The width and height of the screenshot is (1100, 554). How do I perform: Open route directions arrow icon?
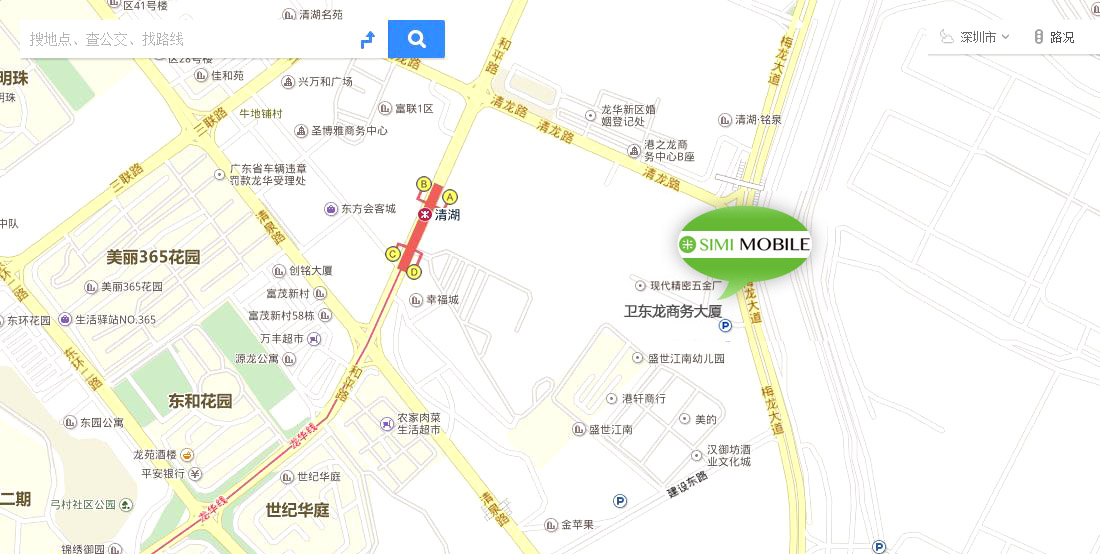(x=367, y=39)
